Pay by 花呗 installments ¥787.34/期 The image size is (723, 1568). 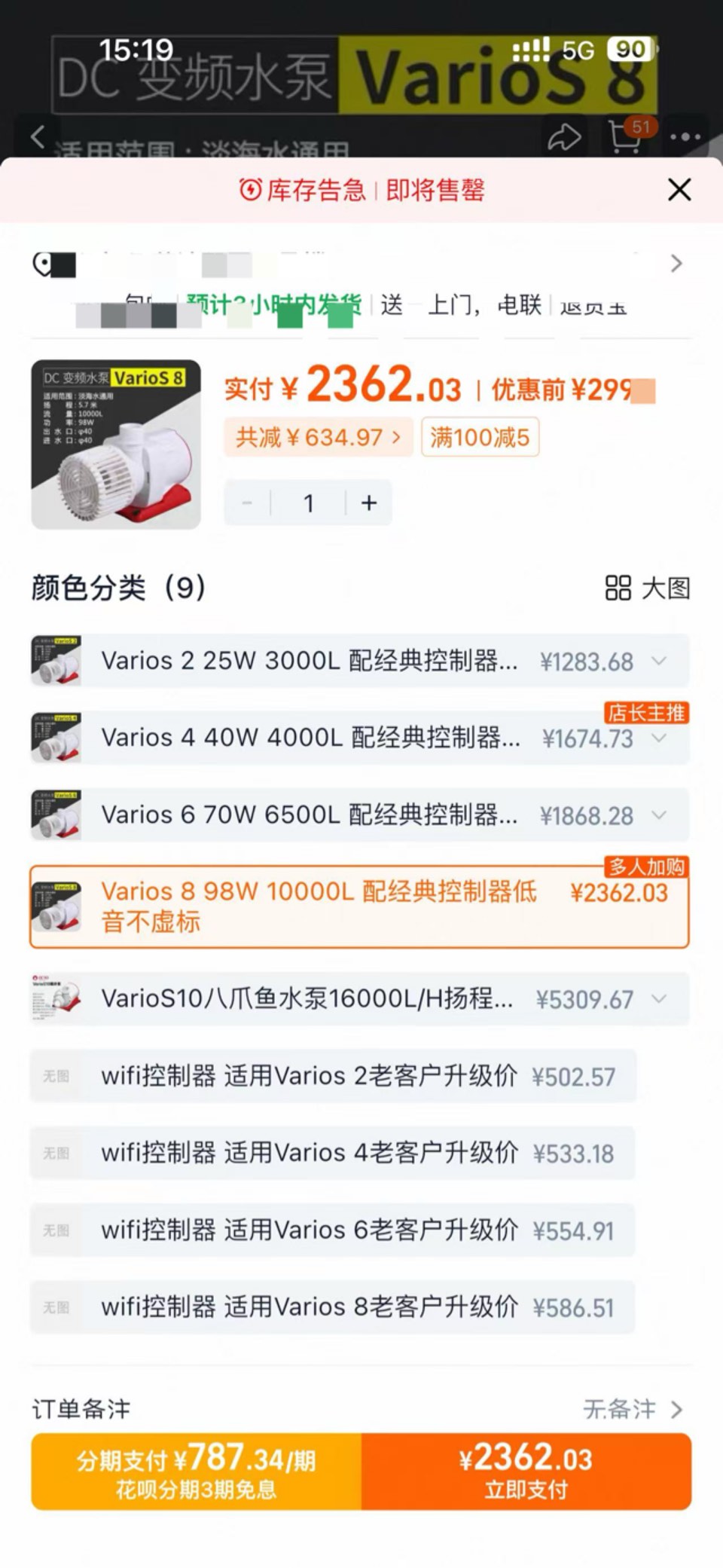coord(196,1472)
